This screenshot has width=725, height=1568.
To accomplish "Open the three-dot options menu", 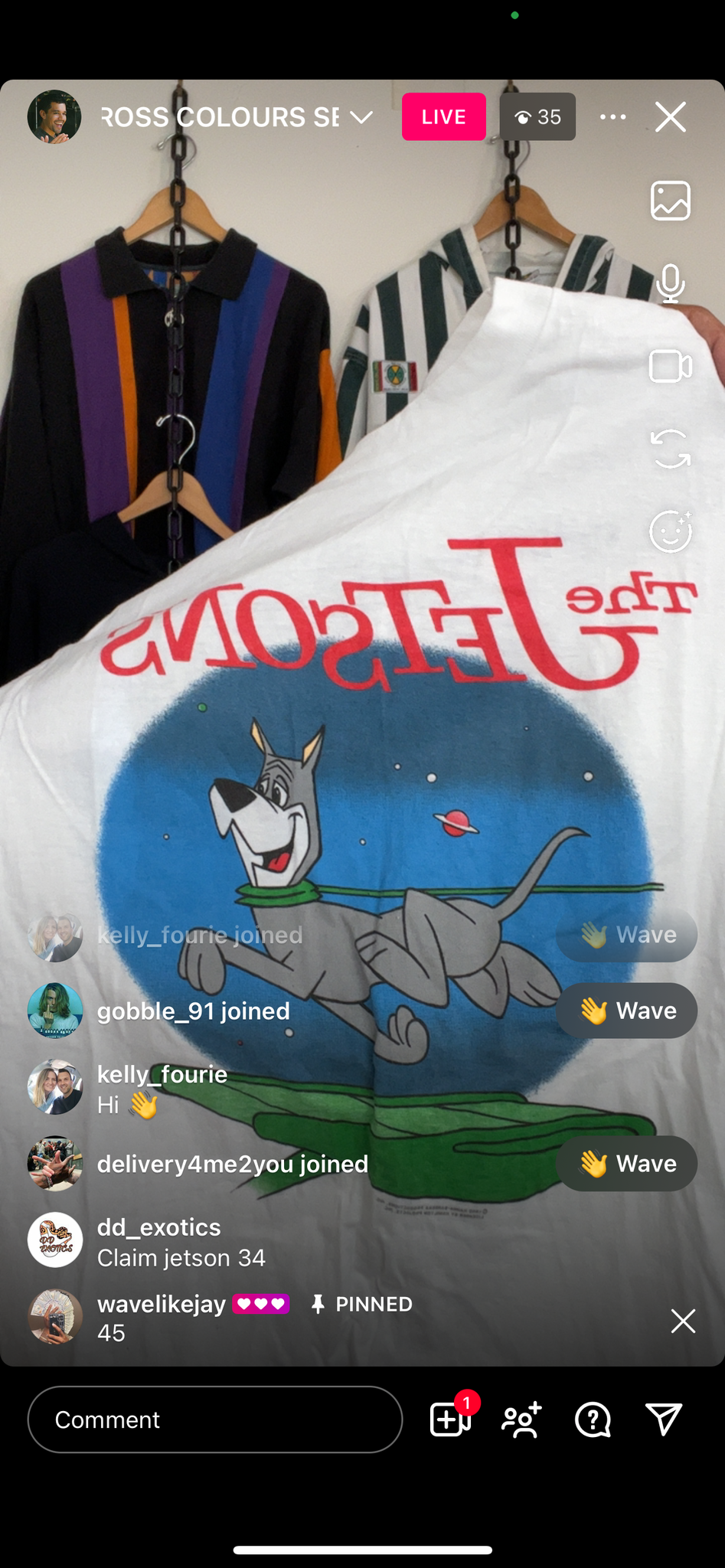I will tap(612, 117).
